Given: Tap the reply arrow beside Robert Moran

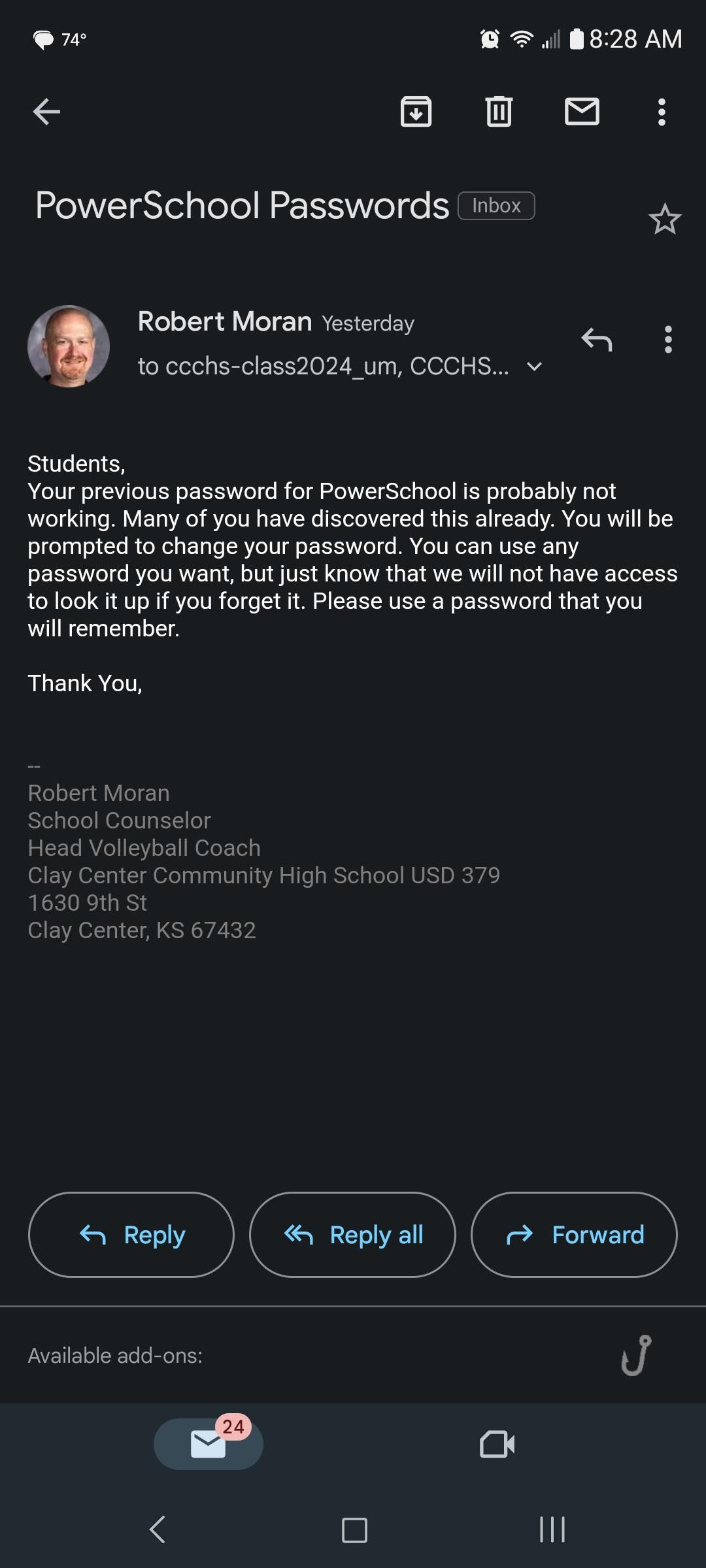Looking at the screenshot, I should 597,340.
